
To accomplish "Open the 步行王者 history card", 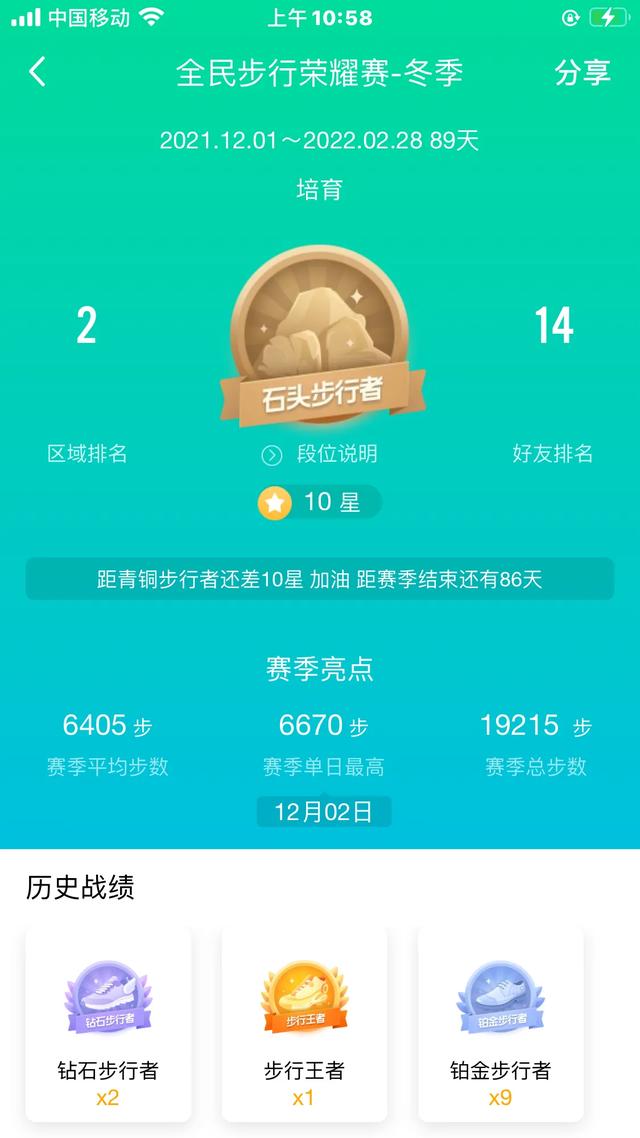I will pyautogui.click(x=304, y=1023).
